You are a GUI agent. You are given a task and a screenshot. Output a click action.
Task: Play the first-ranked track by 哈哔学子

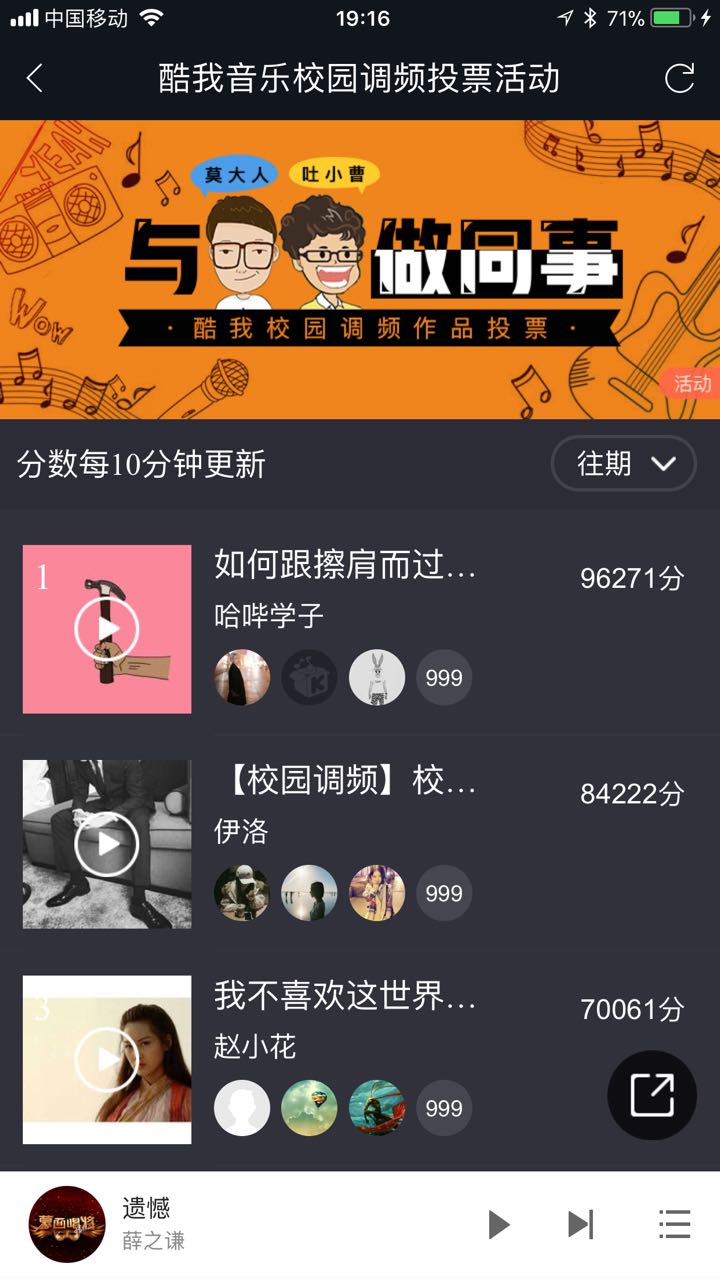pos(107,629)
